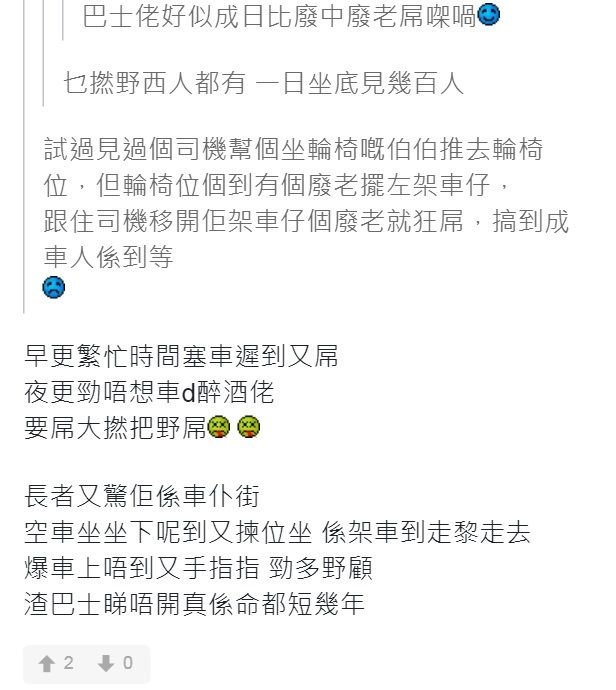The height and width of the screenshot is (690, 616).
Task: Upvote this post with the up arrow
Action: click(47, 663)
